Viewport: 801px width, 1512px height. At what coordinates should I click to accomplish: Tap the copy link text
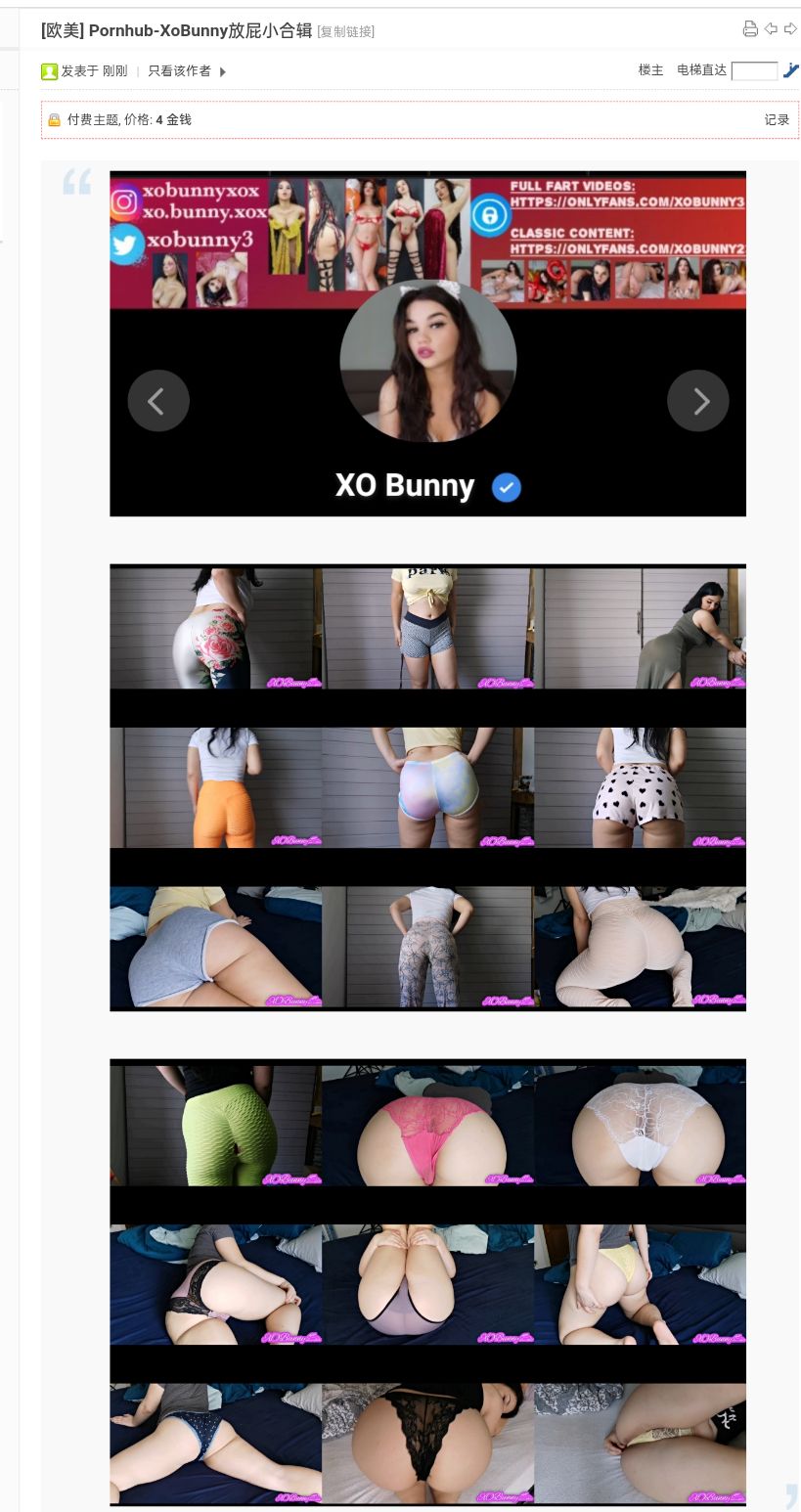tap(346, 32)
